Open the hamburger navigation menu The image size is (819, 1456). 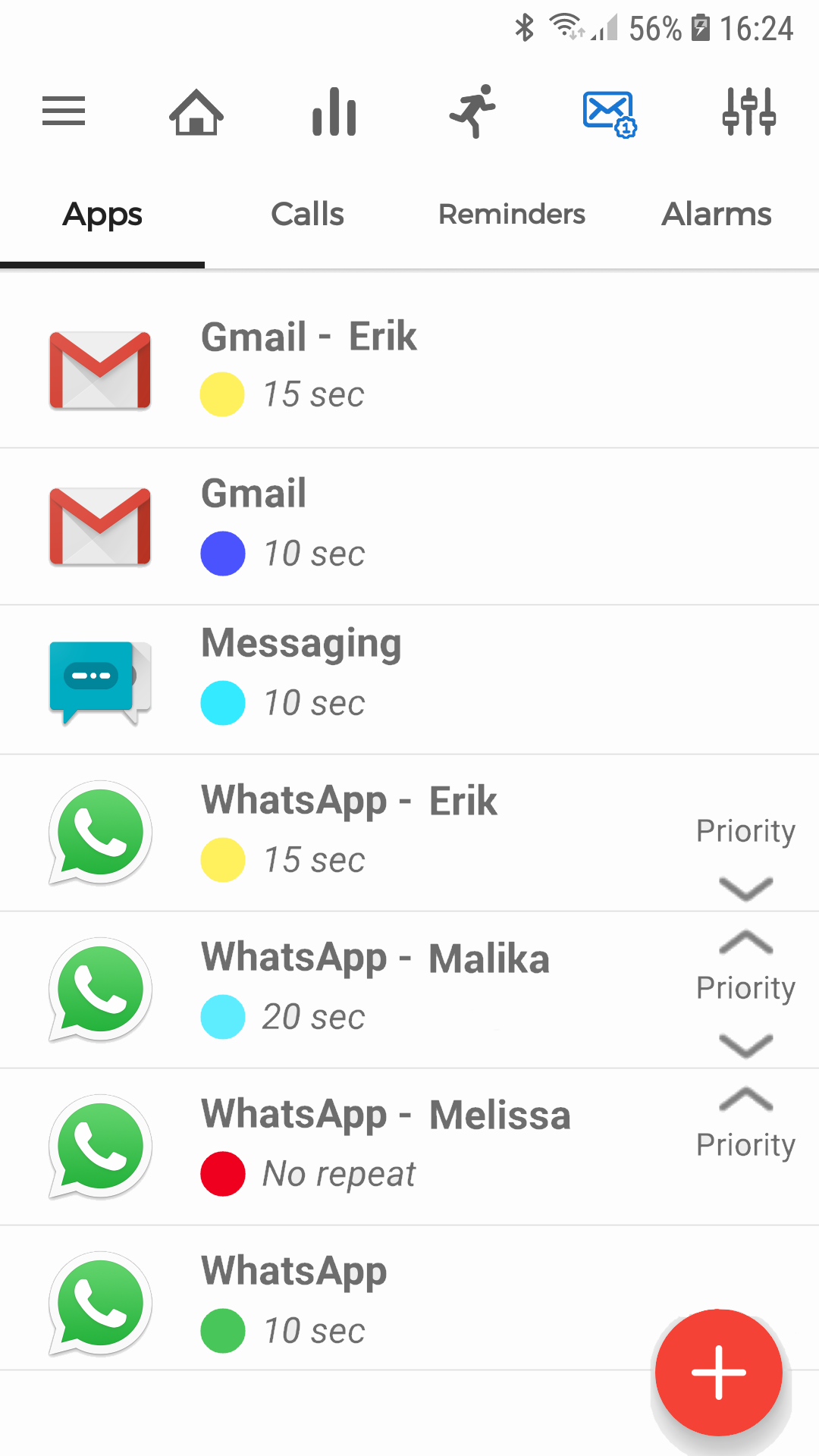(64, 111)
